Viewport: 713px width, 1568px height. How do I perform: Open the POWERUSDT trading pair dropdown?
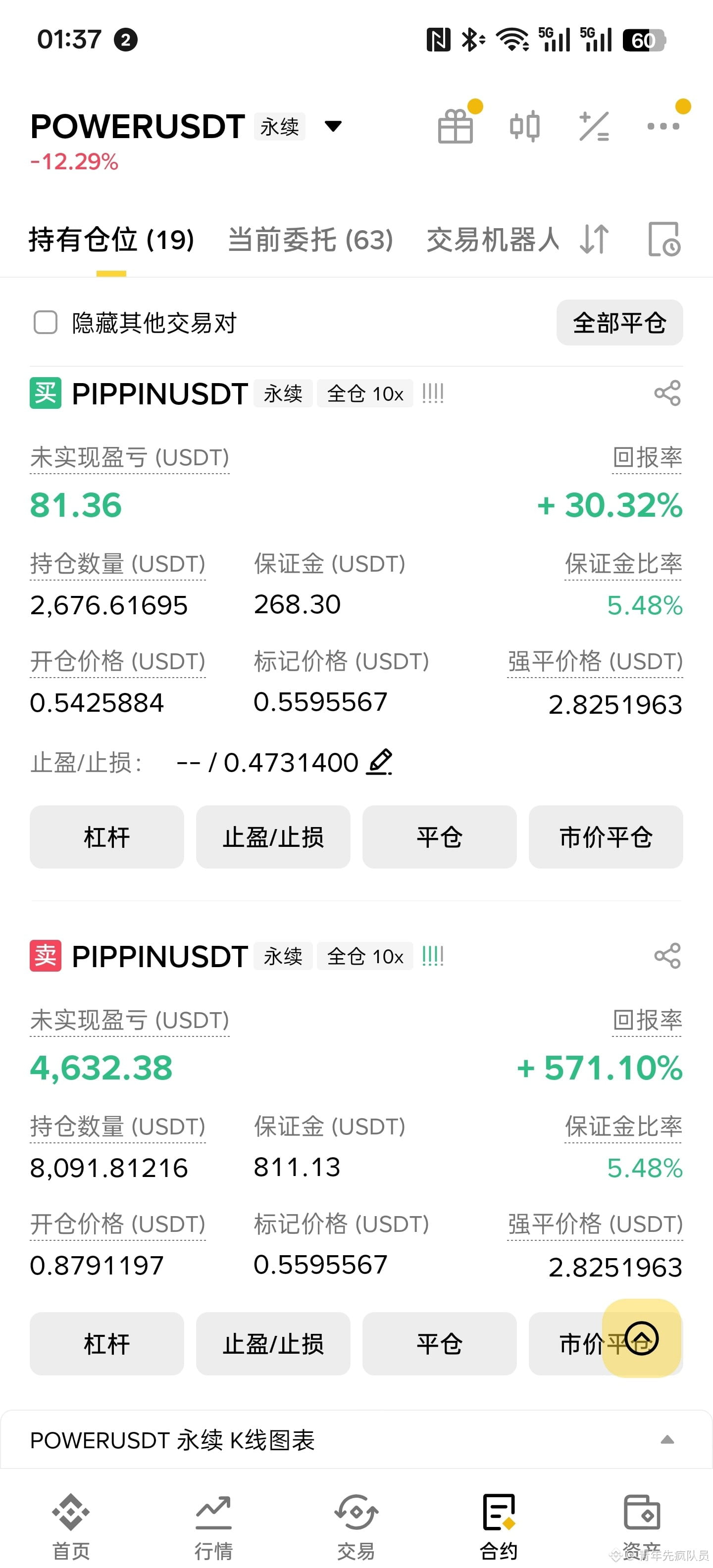pyautogui.click(x=333, y=126)
